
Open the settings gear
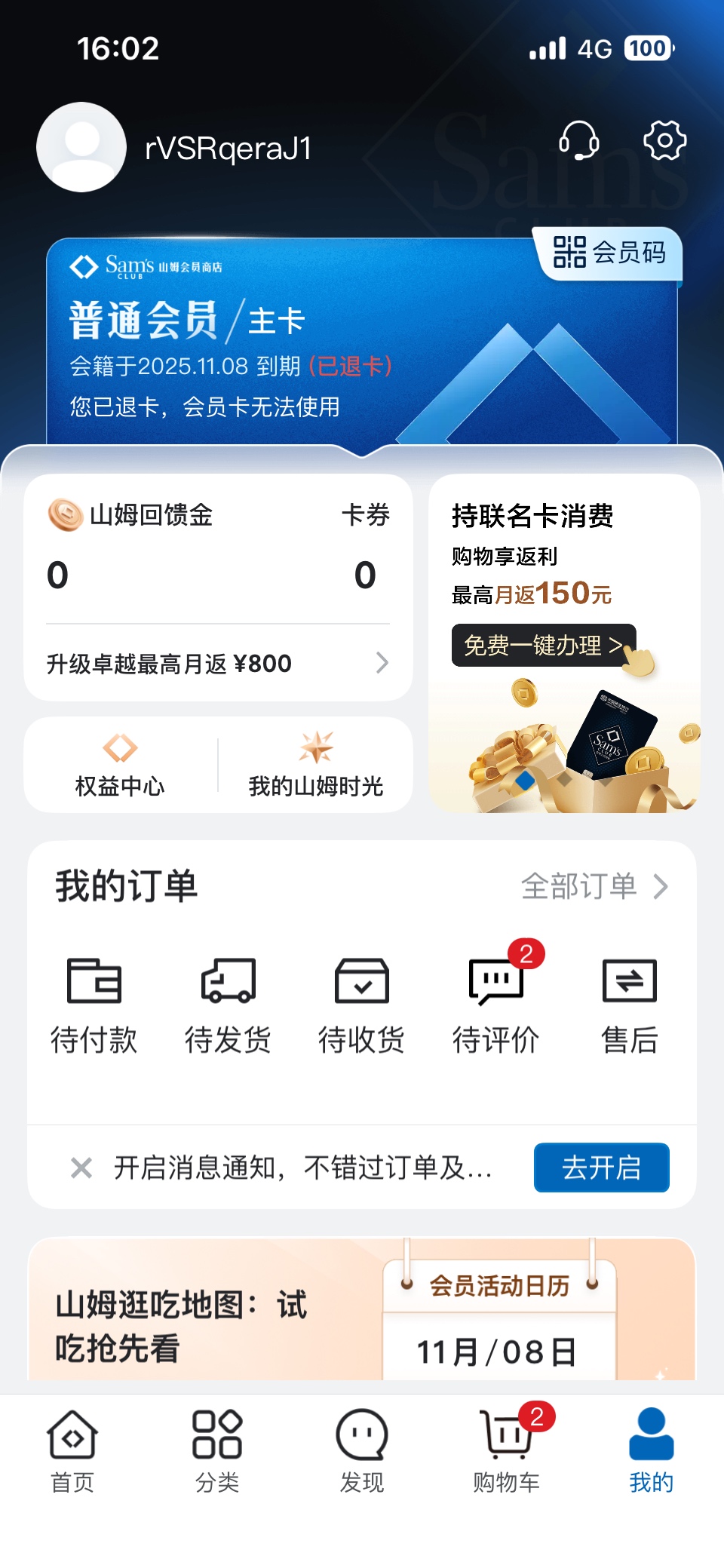point(664,140)
